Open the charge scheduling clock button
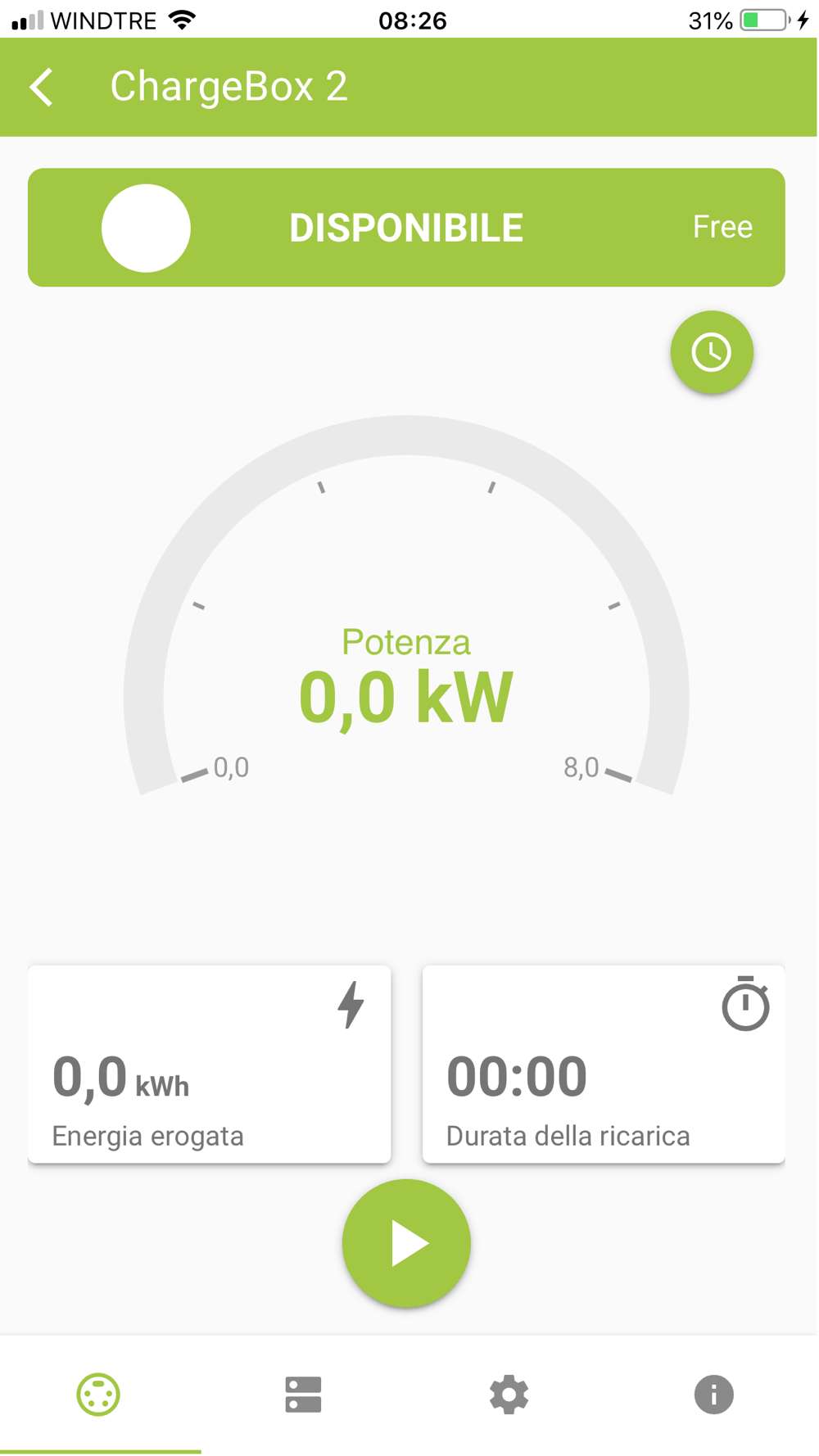Viewport: 819px width, 1456px height. pos(711,353)
